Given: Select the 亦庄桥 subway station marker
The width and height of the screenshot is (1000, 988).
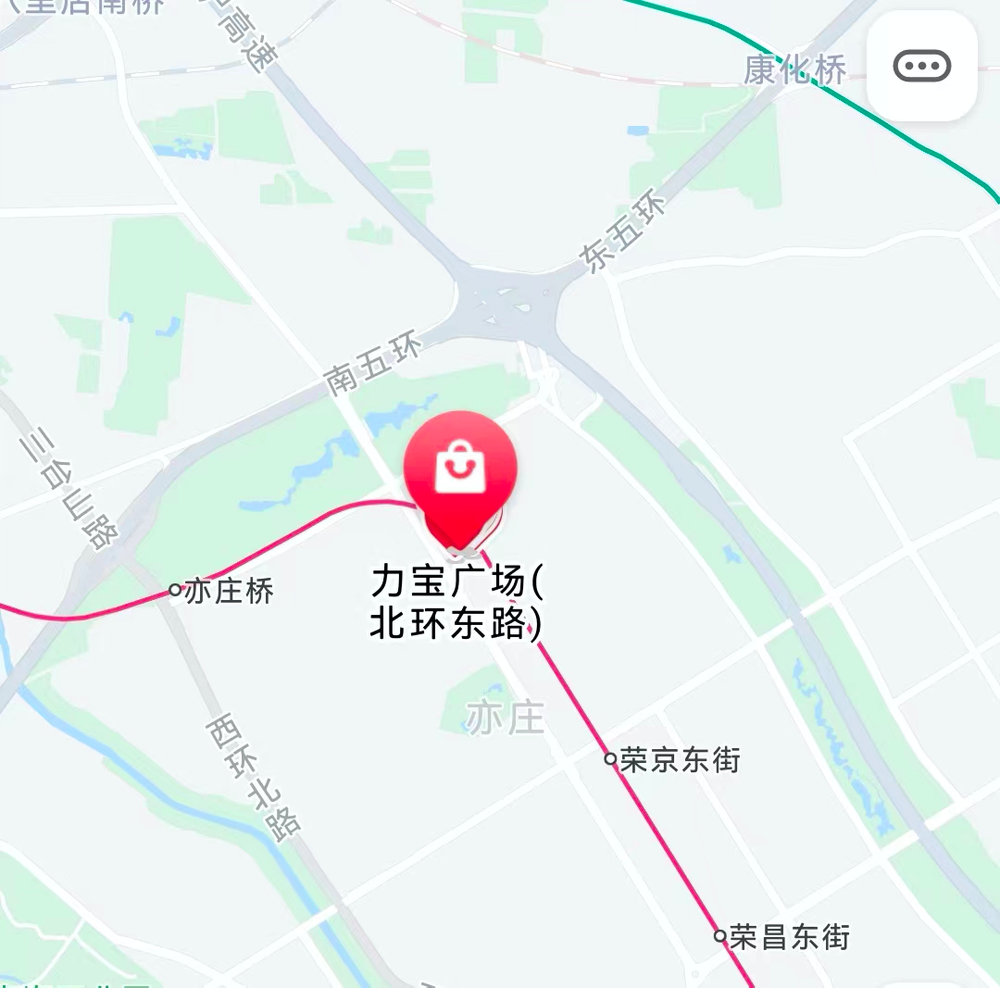Looking at the screenshot, I should tap(176, 590).
